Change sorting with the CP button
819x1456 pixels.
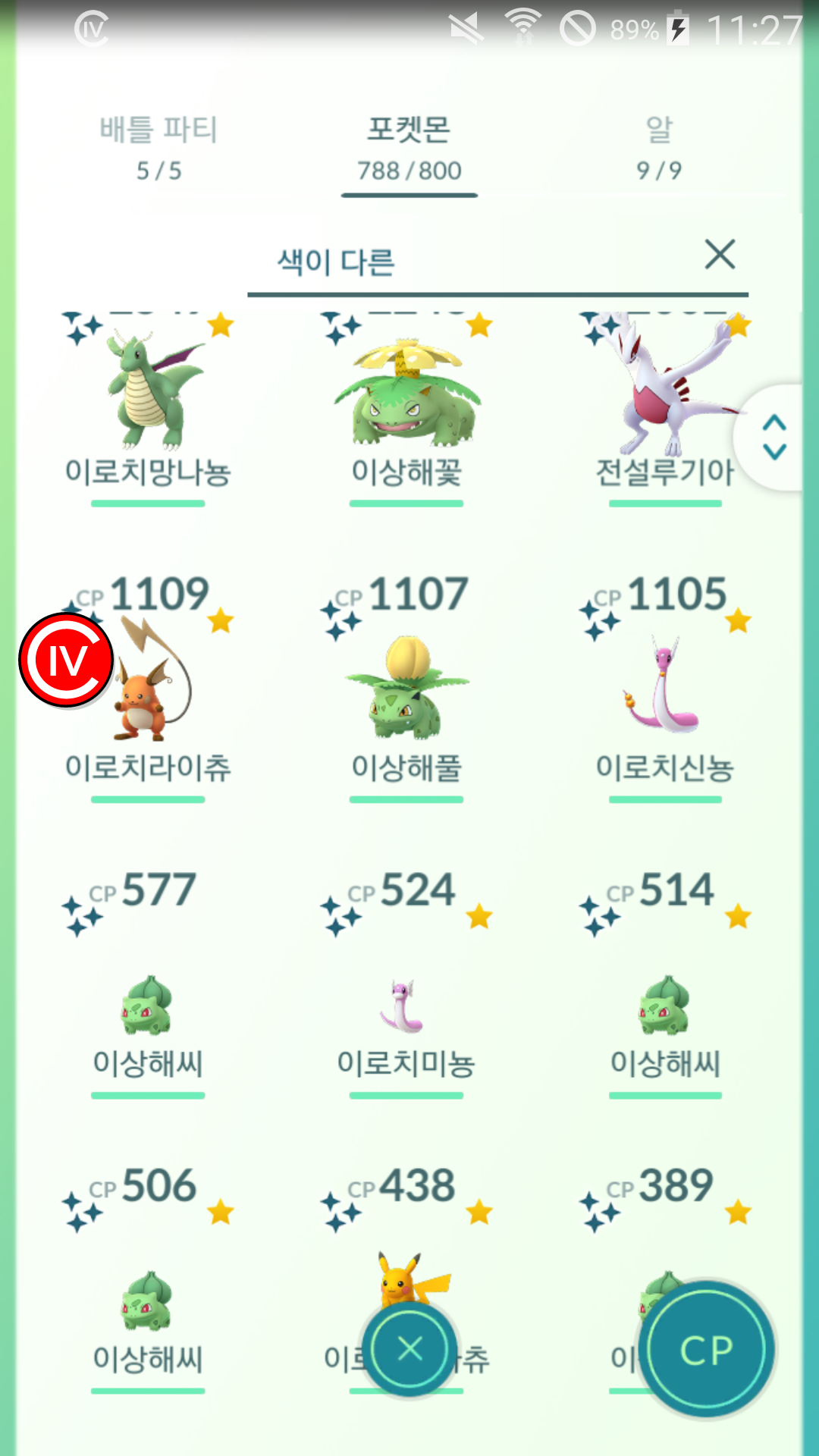tap(707, 1349)
